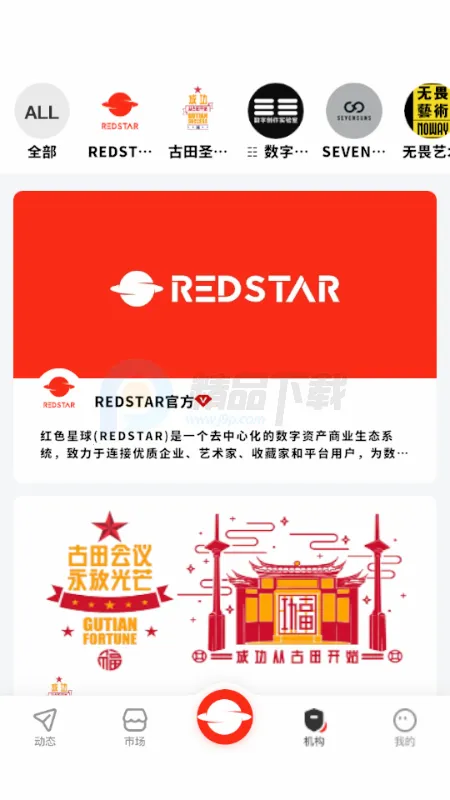The width and height of the screenshot is (450, 800).
Task: Open the REDSTAR官方 institution card
Action: [225, 337]
